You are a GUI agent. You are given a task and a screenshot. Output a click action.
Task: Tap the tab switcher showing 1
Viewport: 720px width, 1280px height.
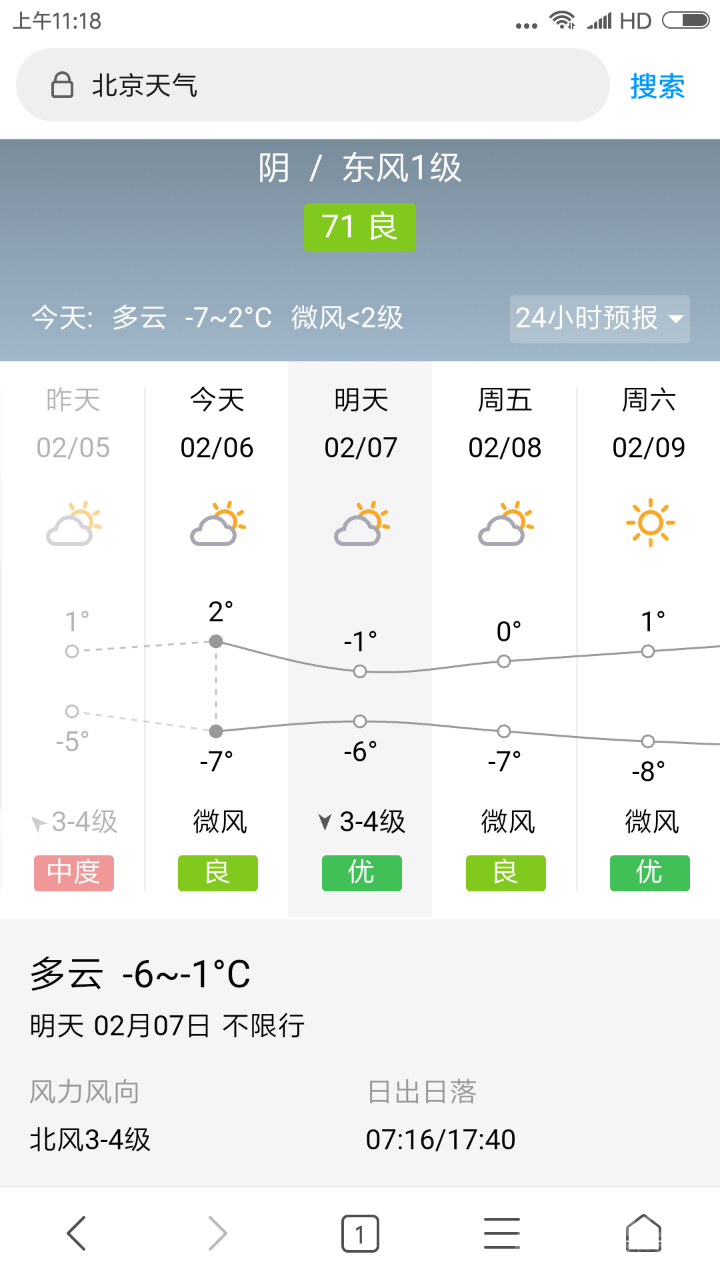(359, 1232)
